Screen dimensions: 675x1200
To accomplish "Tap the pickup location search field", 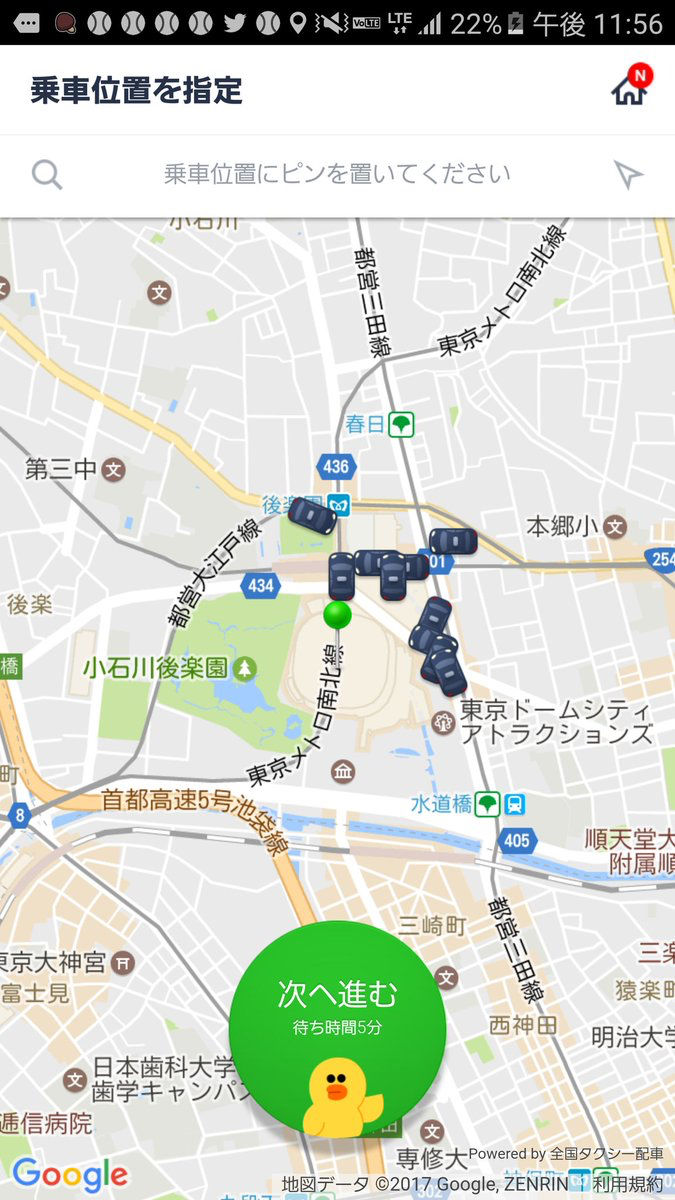I will (x=337, y=174).
